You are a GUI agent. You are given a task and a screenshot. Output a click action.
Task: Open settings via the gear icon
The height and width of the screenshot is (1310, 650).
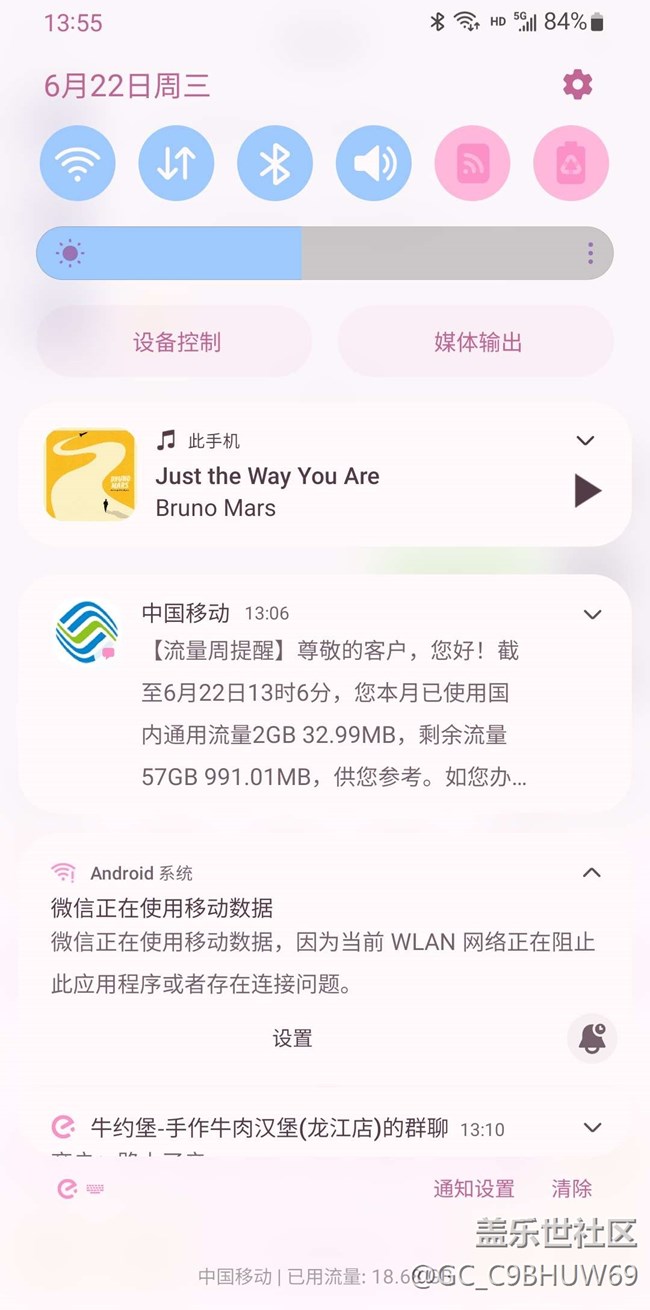point(577,85)
